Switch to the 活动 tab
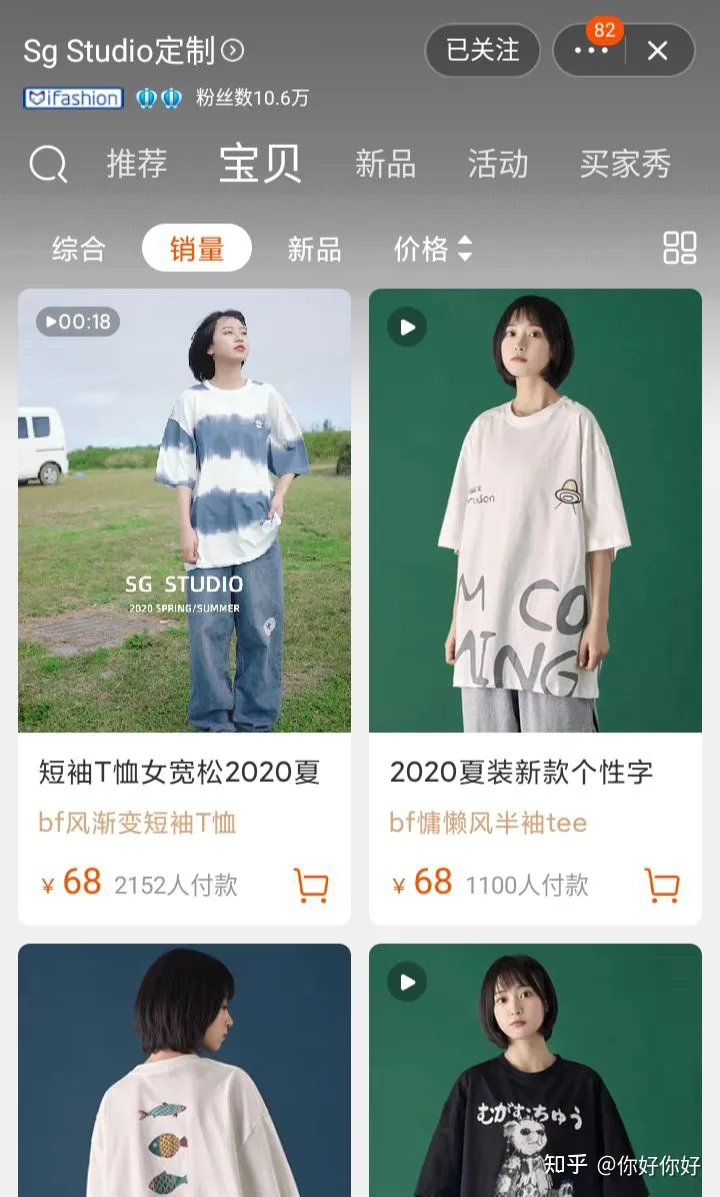 tap(498, 165)
